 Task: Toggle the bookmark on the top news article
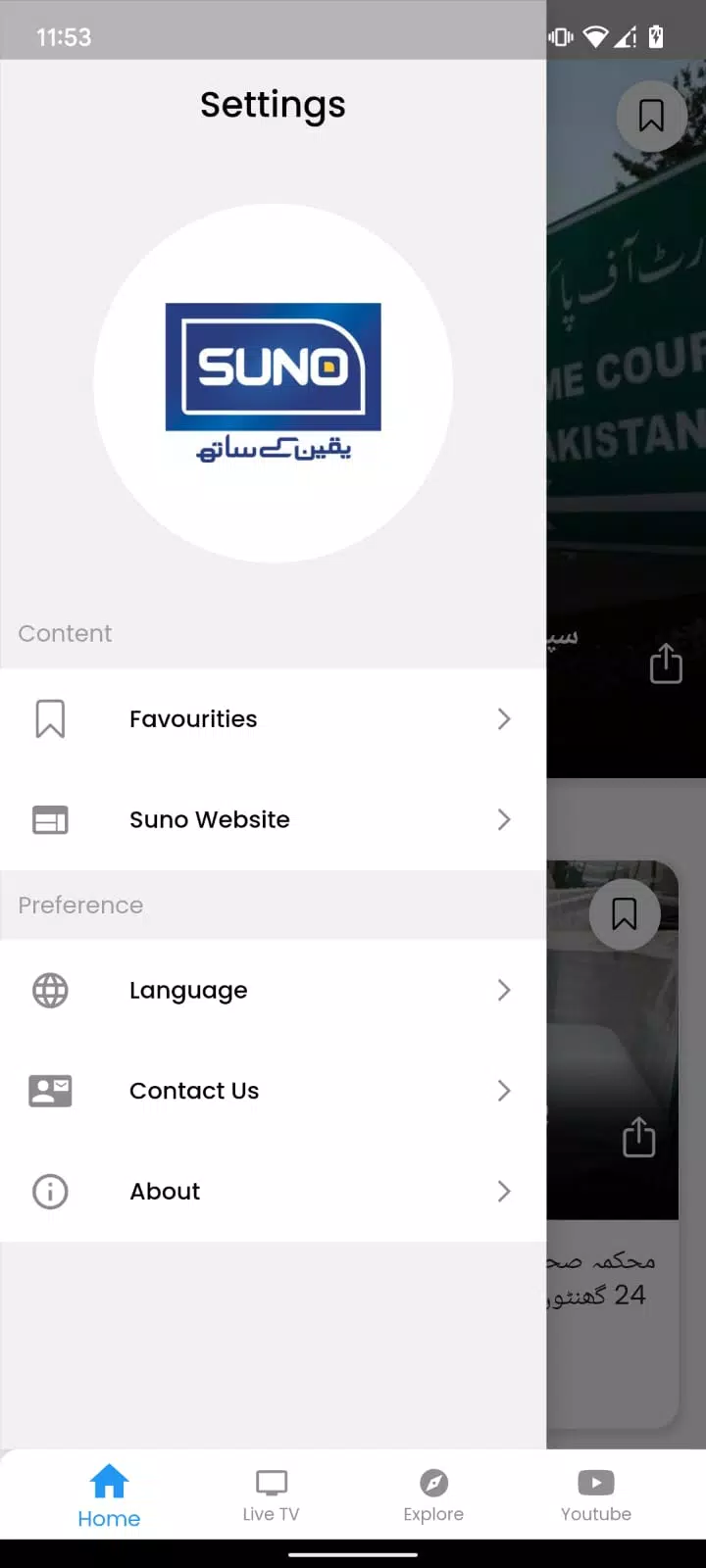point(651,117)
